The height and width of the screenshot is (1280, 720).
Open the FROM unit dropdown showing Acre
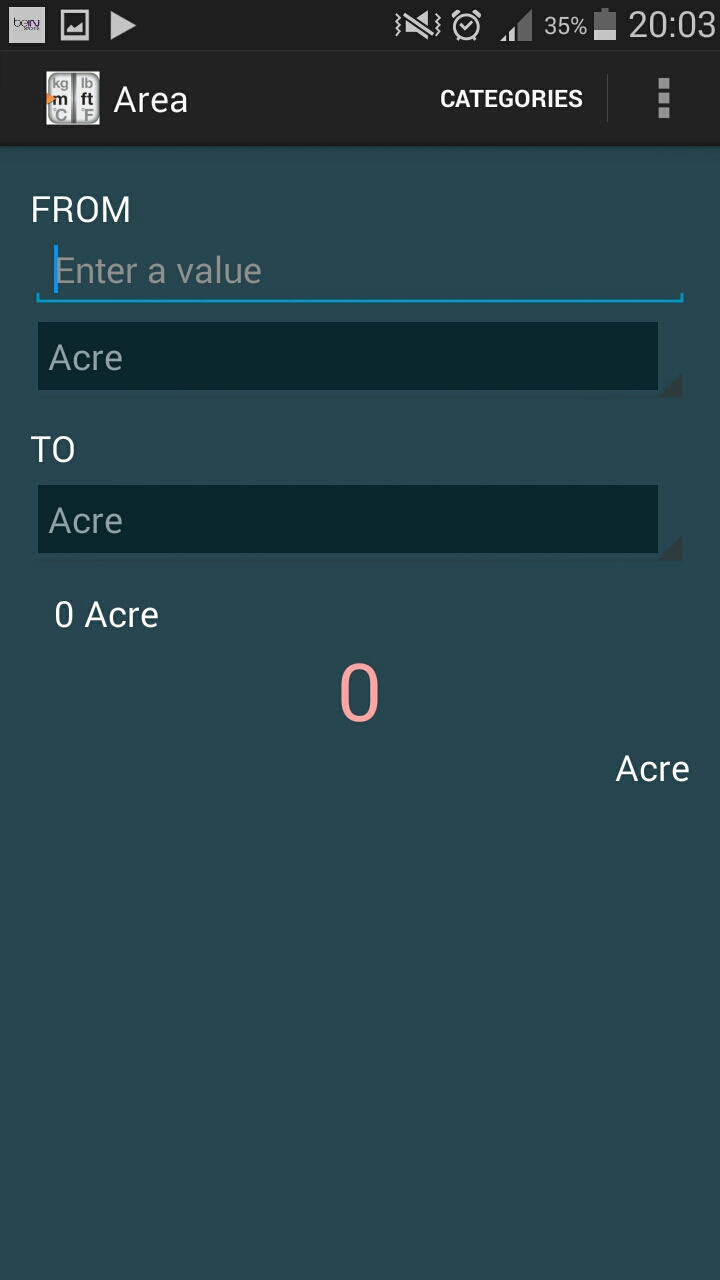pos(348,356)
